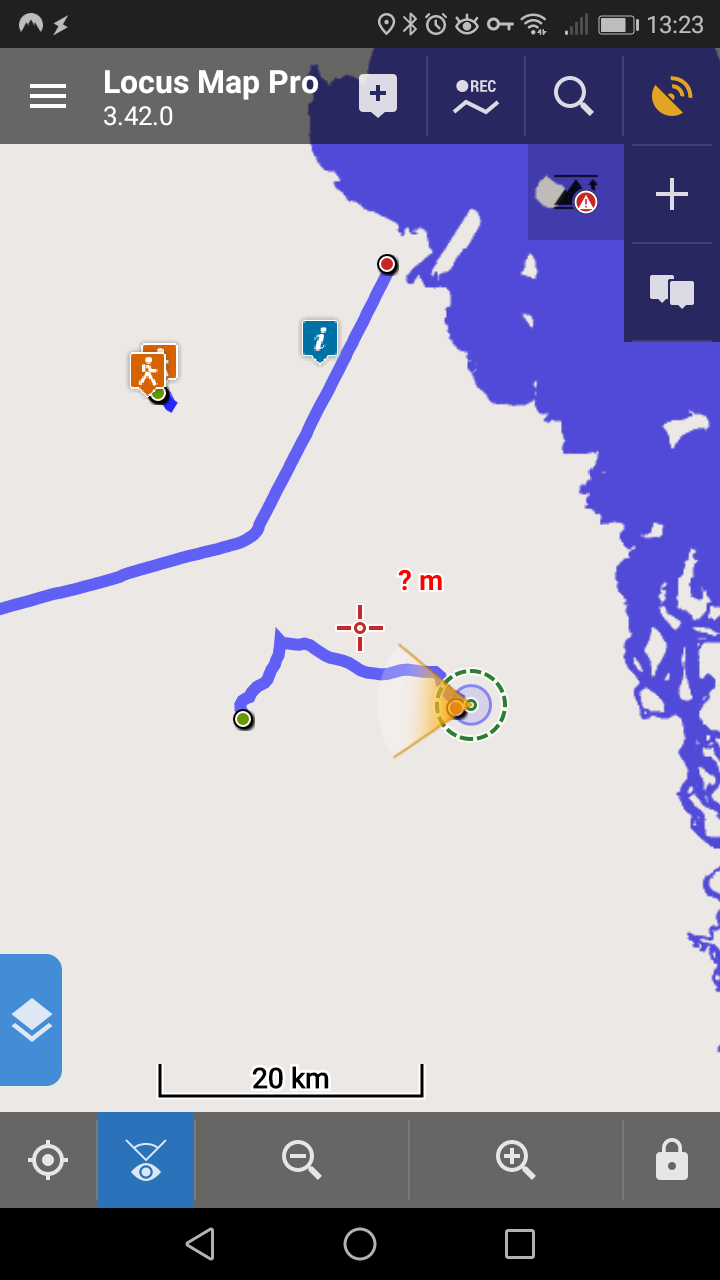Open the map layers panel
The image size is (720, 1280).
click(31, 1020)
